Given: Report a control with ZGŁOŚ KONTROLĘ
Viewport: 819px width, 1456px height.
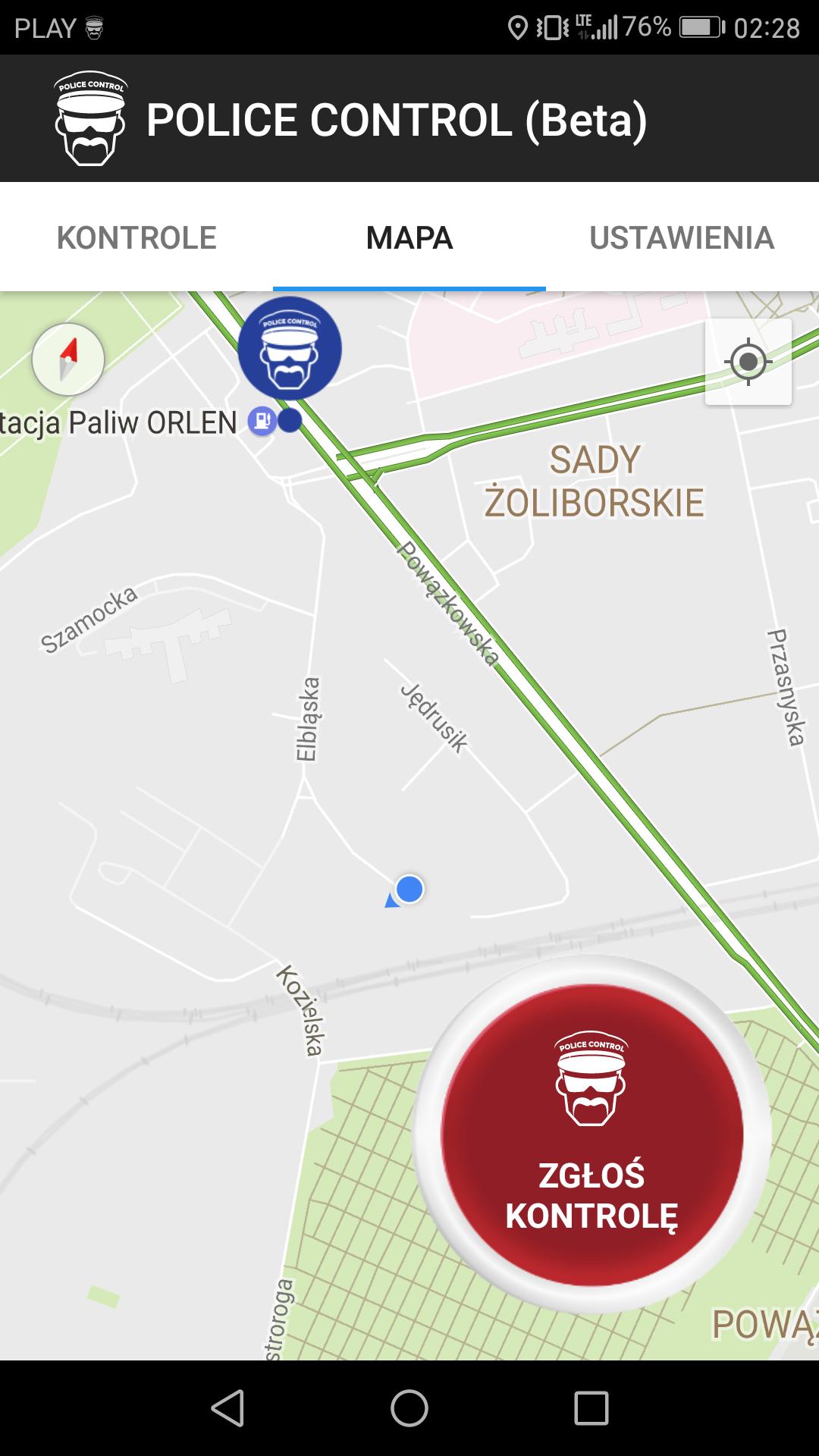Looking at the screenshot, I should coord(591,1134).
